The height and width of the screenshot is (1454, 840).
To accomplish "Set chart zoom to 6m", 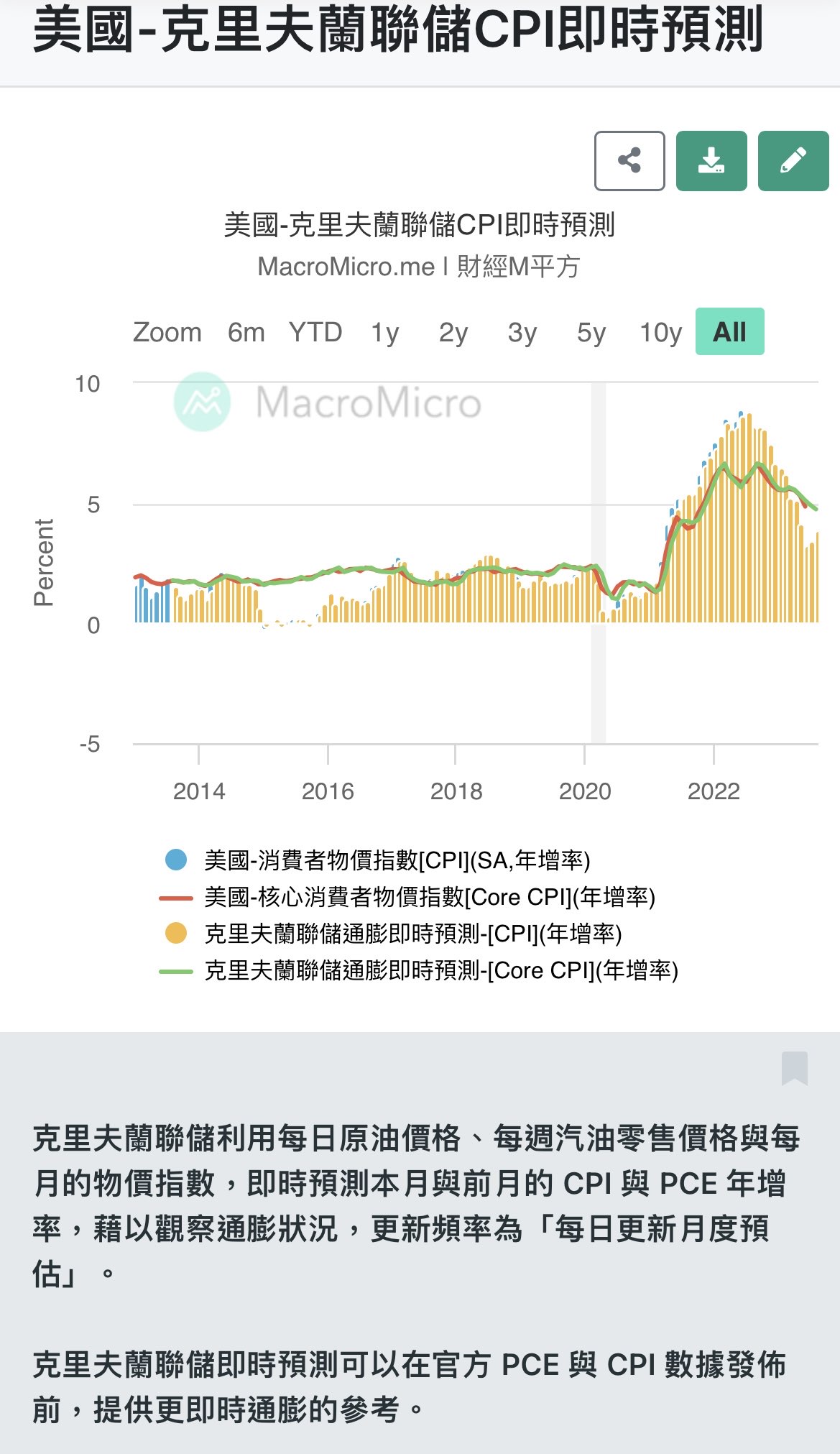I will click(246, 332).
